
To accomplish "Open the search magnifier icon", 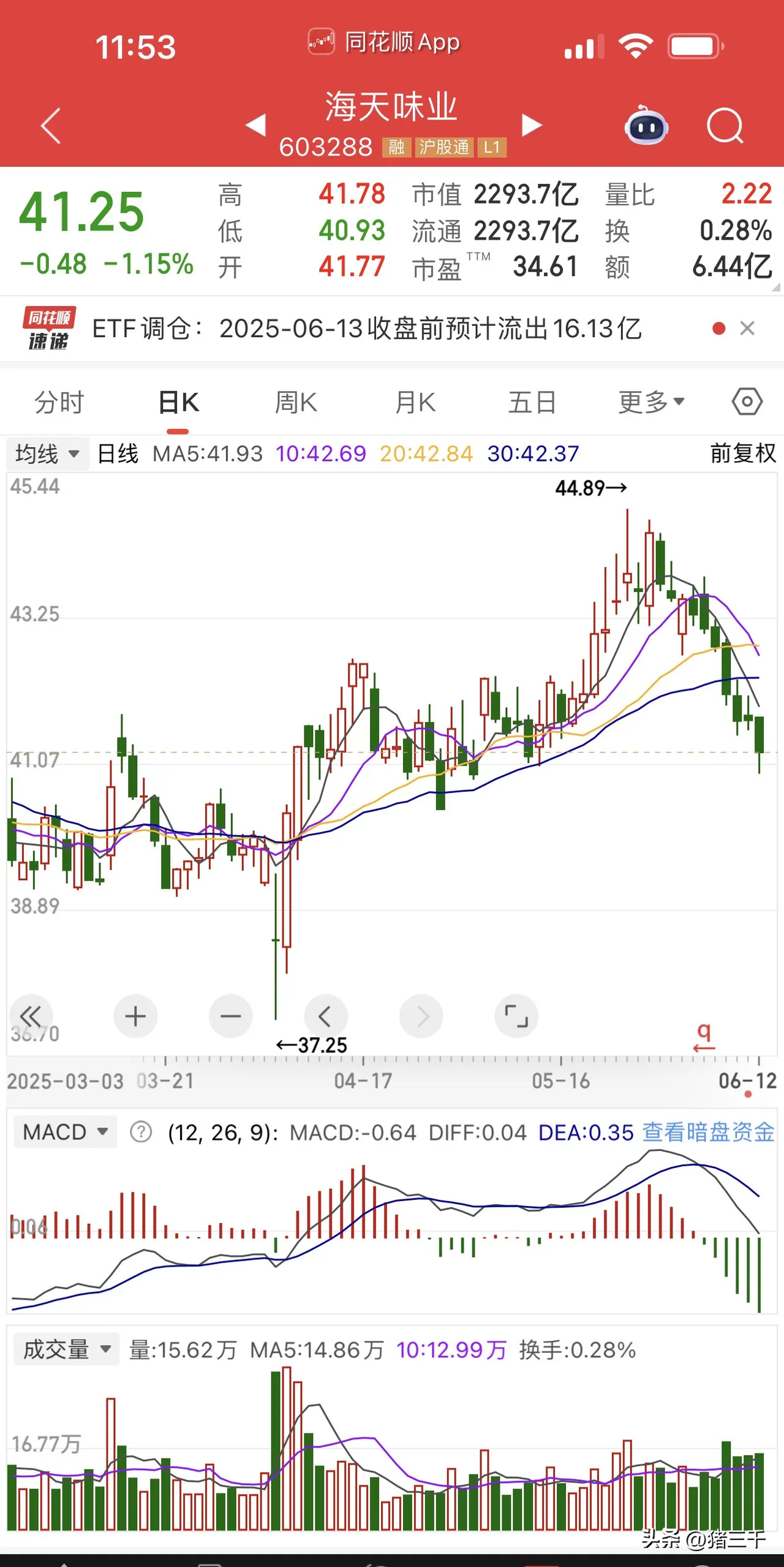I will pos(725,126).
